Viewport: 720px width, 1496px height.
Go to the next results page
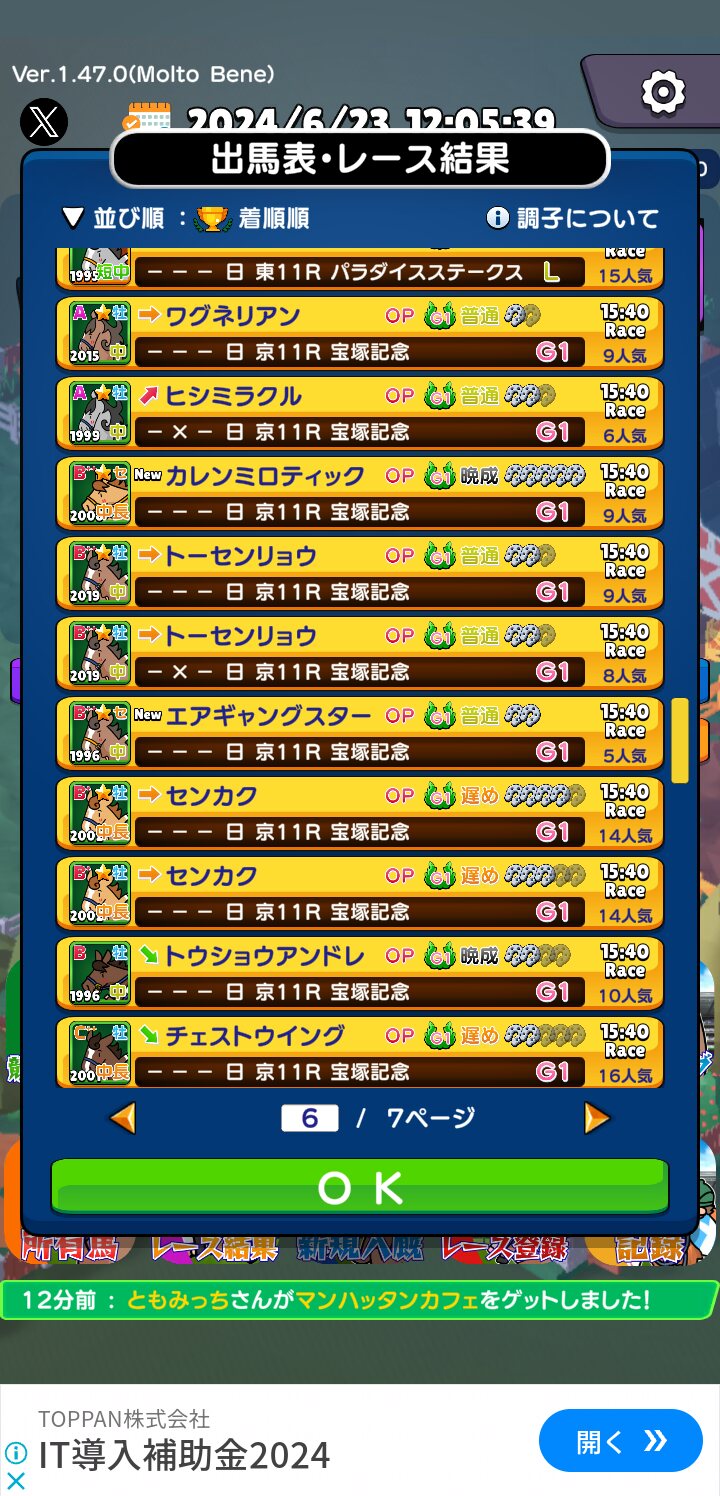tap(597, 1118)
